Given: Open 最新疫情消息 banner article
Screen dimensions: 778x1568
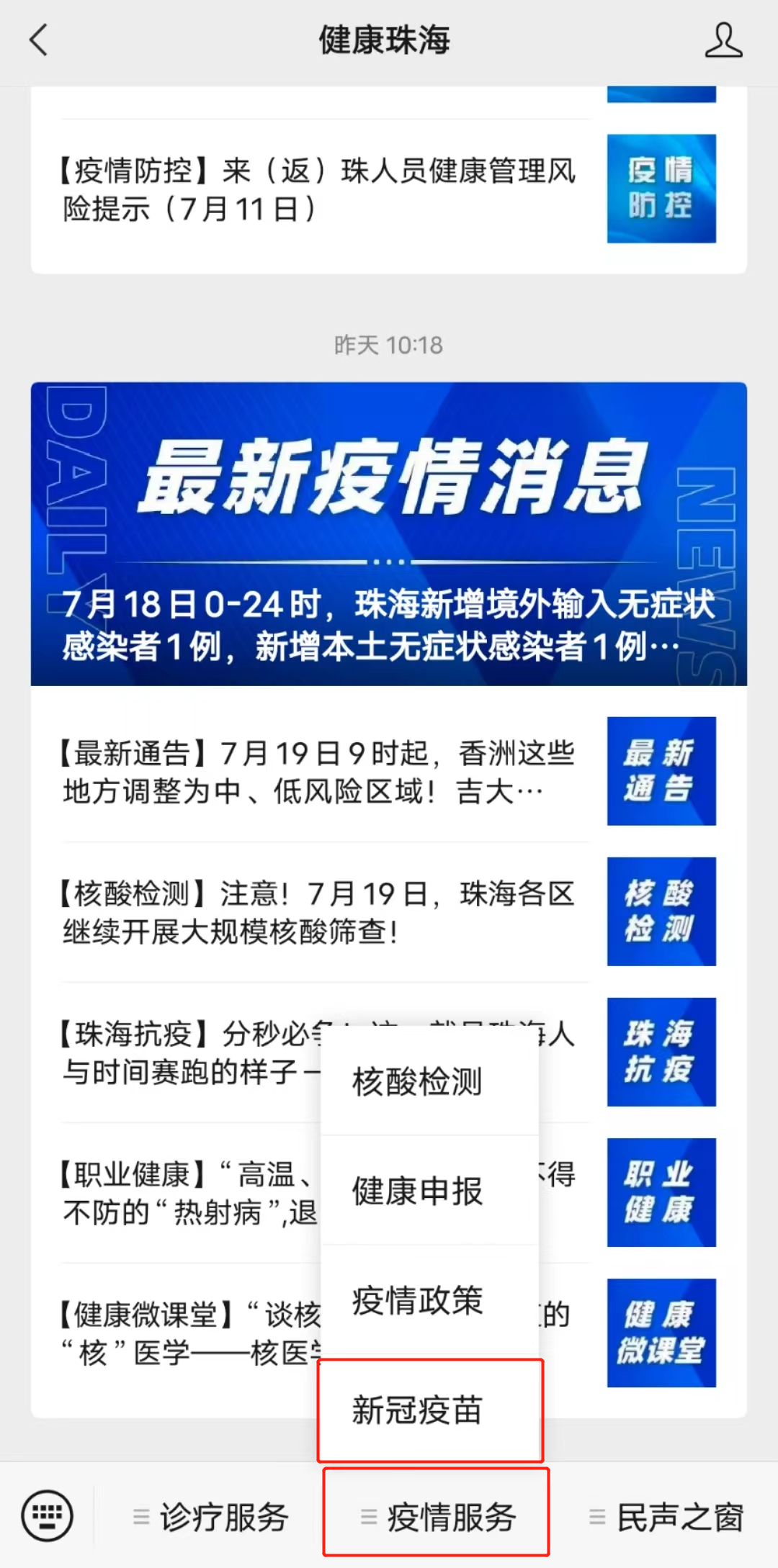Looking at the screenshot, I should click(x=388, y=533).
